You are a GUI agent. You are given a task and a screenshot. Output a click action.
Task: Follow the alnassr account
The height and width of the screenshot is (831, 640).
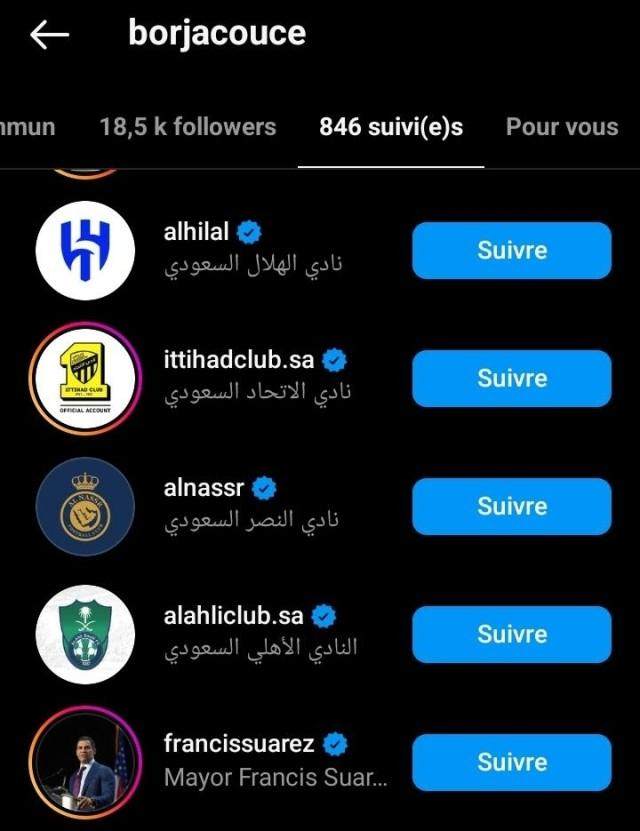[511, 506]
